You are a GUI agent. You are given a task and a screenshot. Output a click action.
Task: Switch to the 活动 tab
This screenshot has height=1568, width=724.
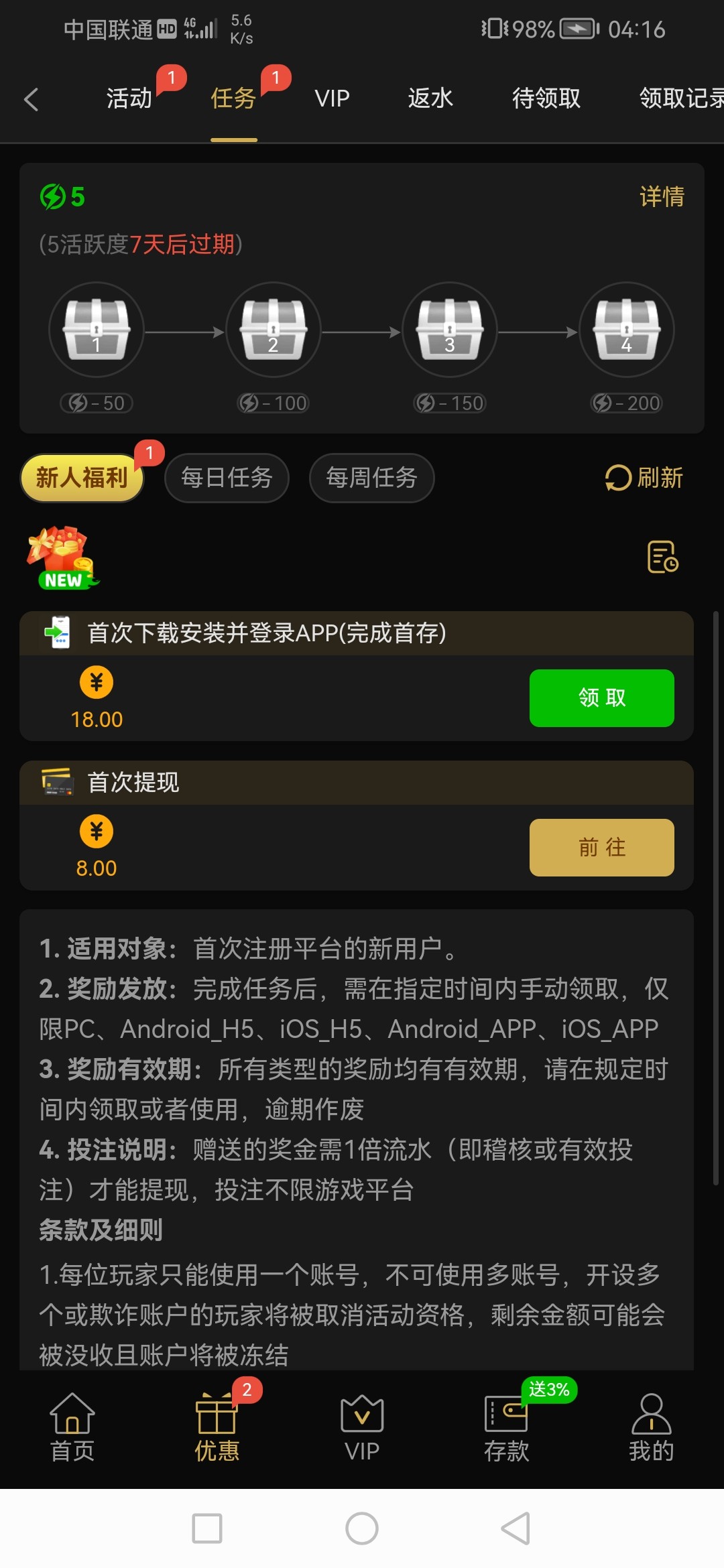coord(129,99)
